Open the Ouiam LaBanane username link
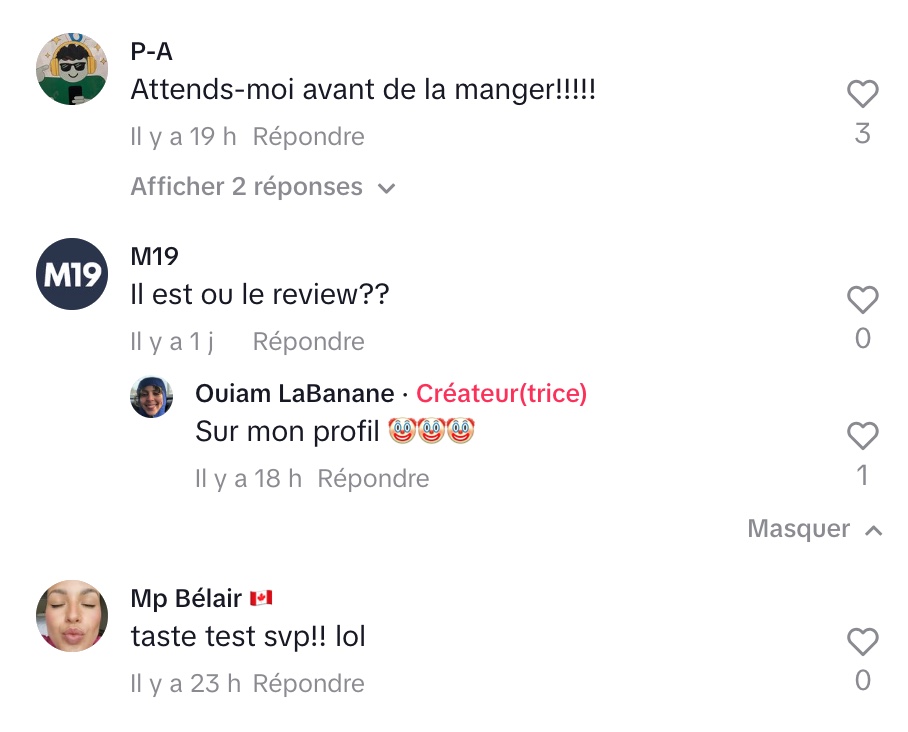 coord(294,394)
